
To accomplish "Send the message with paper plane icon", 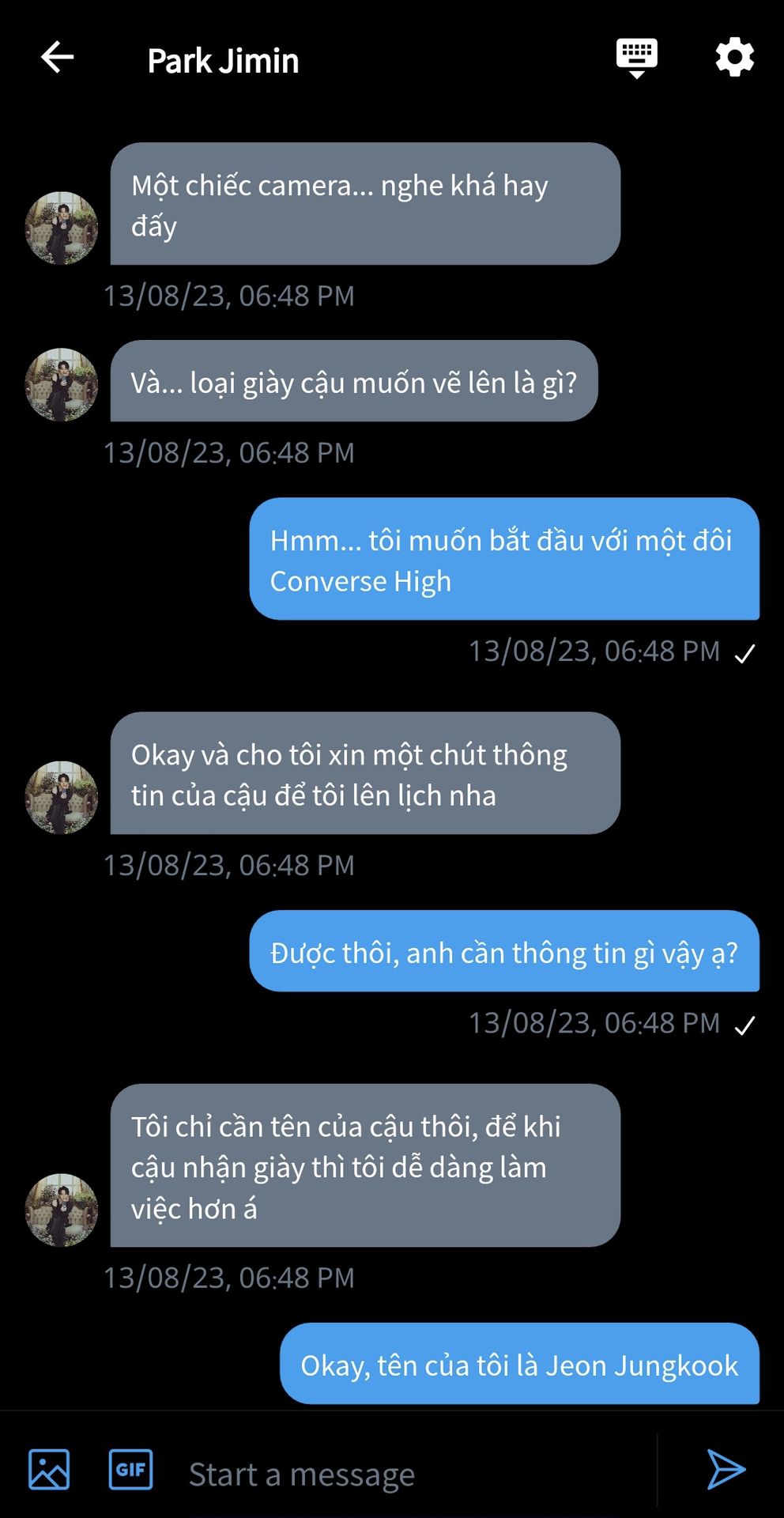I will [x=726, y=1470].
